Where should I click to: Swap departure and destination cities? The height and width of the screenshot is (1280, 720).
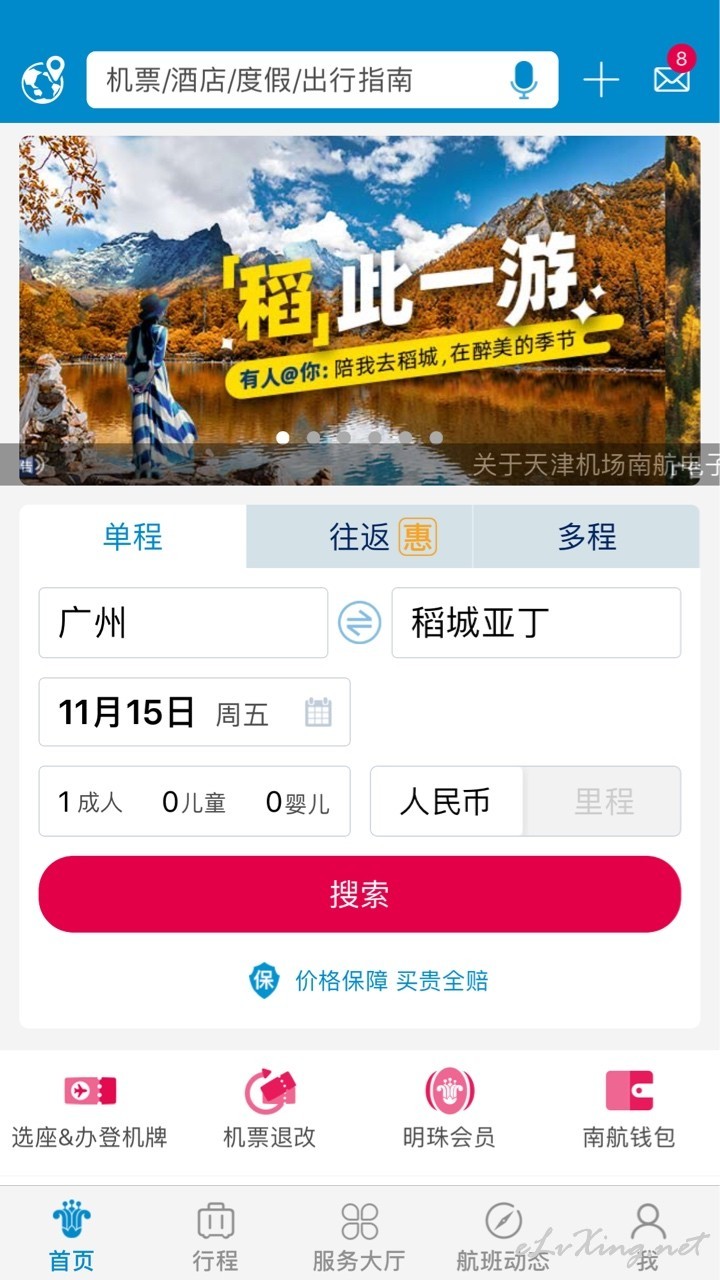359,623
